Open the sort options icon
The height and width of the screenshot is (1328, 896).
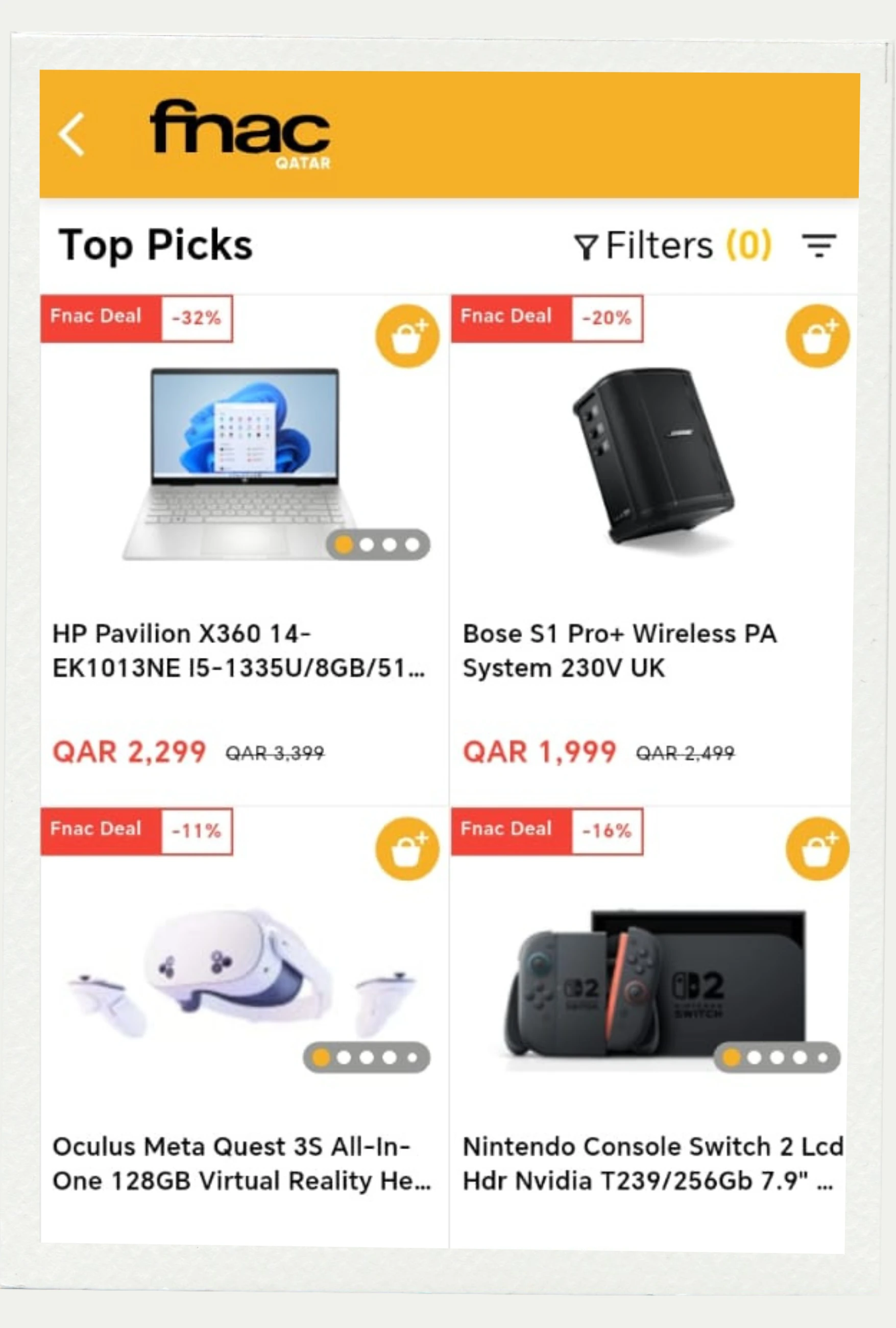click(818, 246)
